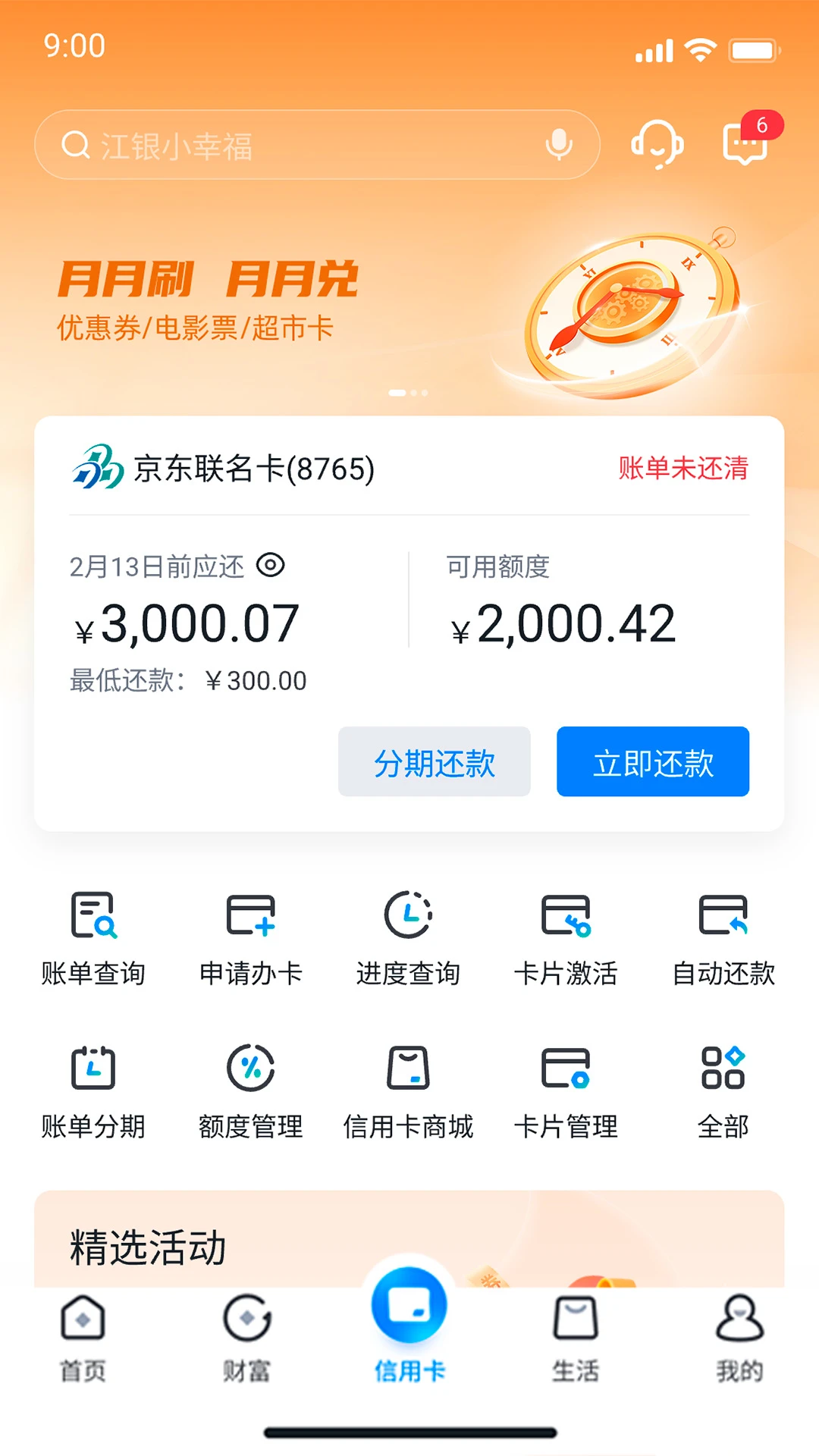Tap the 卡片管理 card management icon

(x=565, y=1088)
